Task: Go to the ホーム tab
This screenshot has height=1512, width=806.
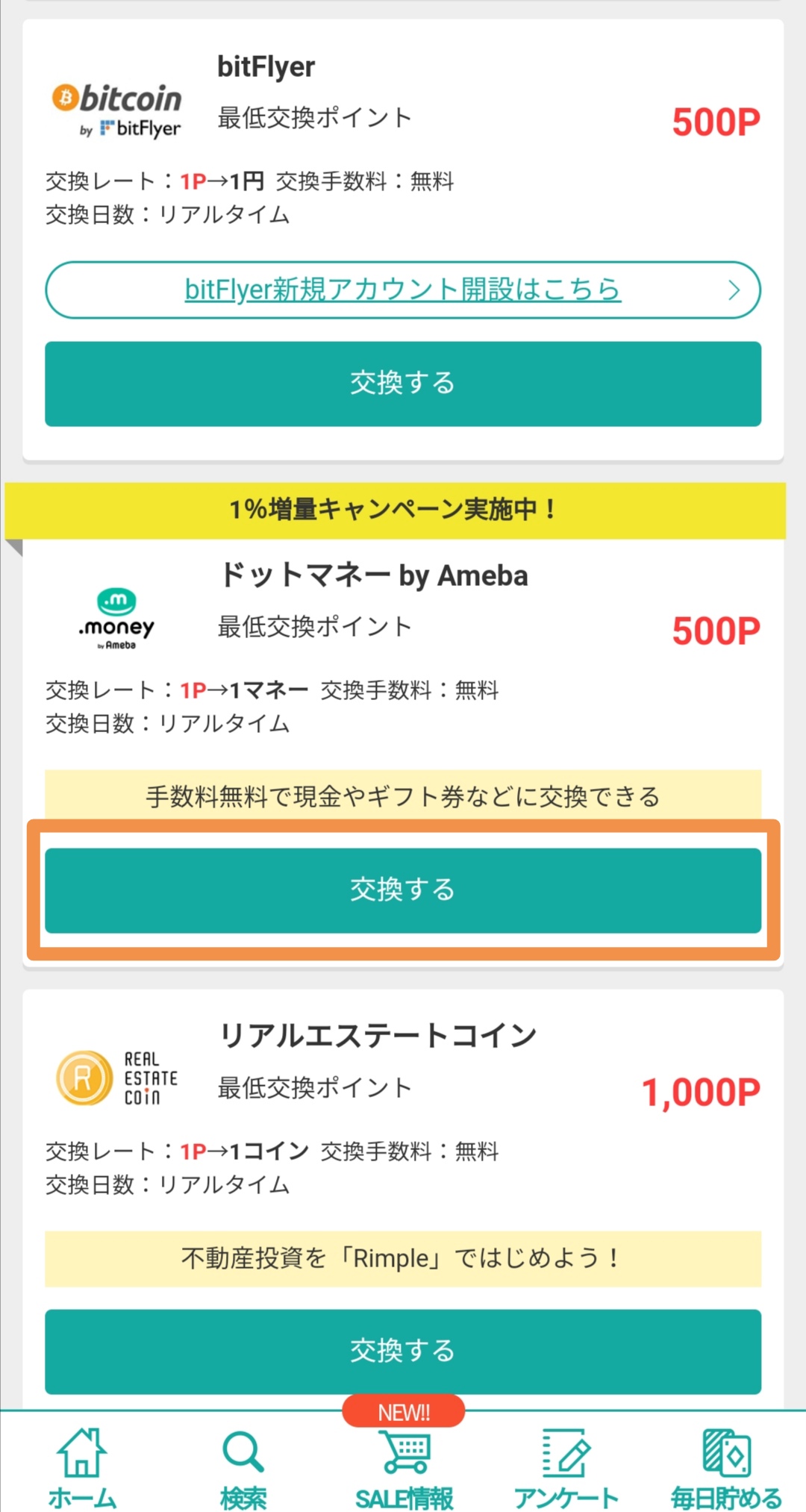Action: (82, 1467)
